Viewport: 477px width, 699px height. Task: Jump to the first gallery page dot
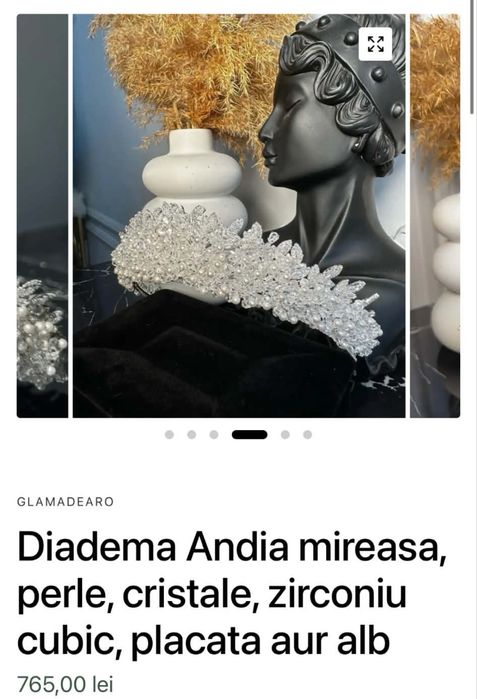pyautogui.click(x=169, y=434)
